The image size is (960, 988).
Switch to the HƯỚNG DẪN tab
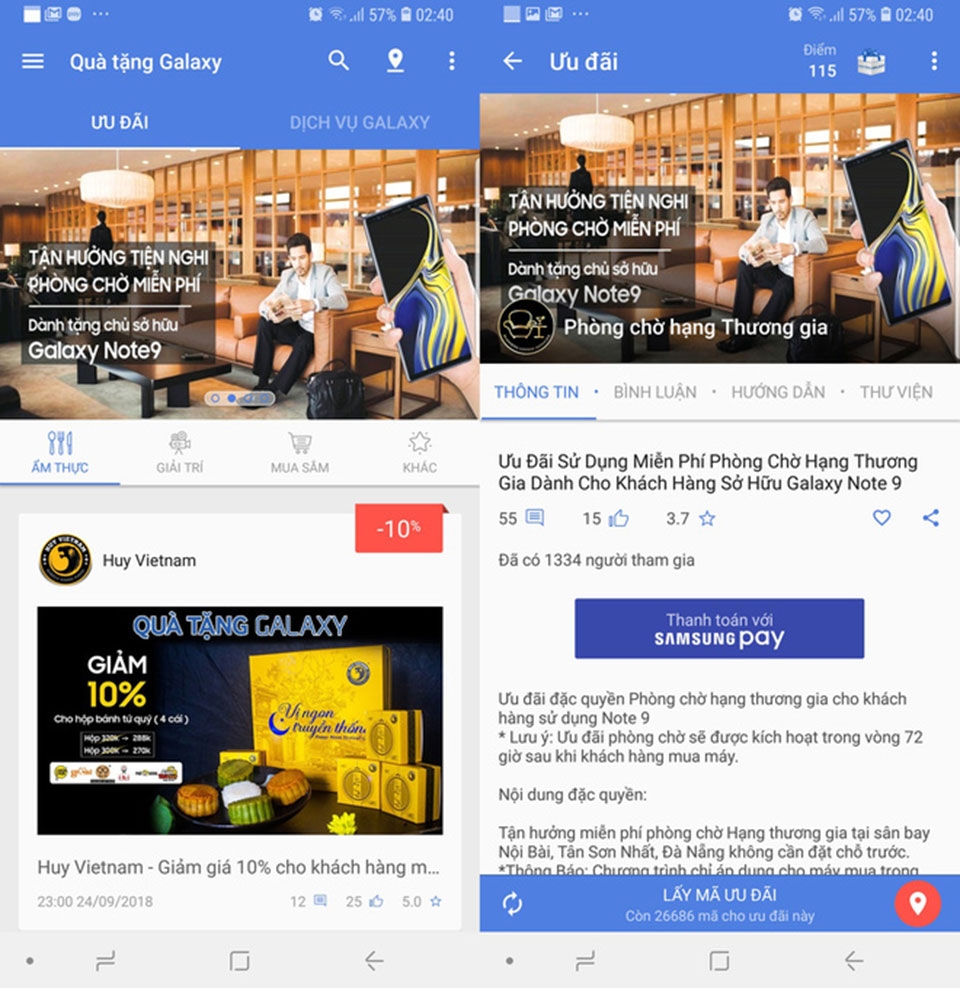coord(778,392)
